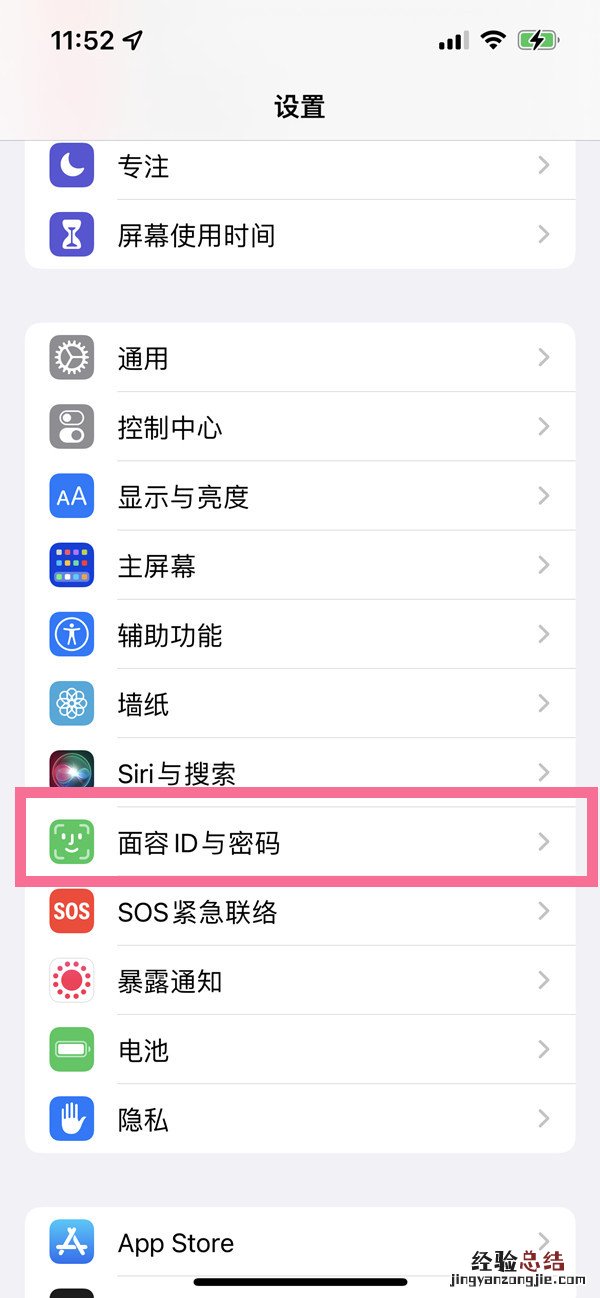Open 隐私 privacy settings
Viewport: 600px width, 1298px height.
coord(300,1119)
